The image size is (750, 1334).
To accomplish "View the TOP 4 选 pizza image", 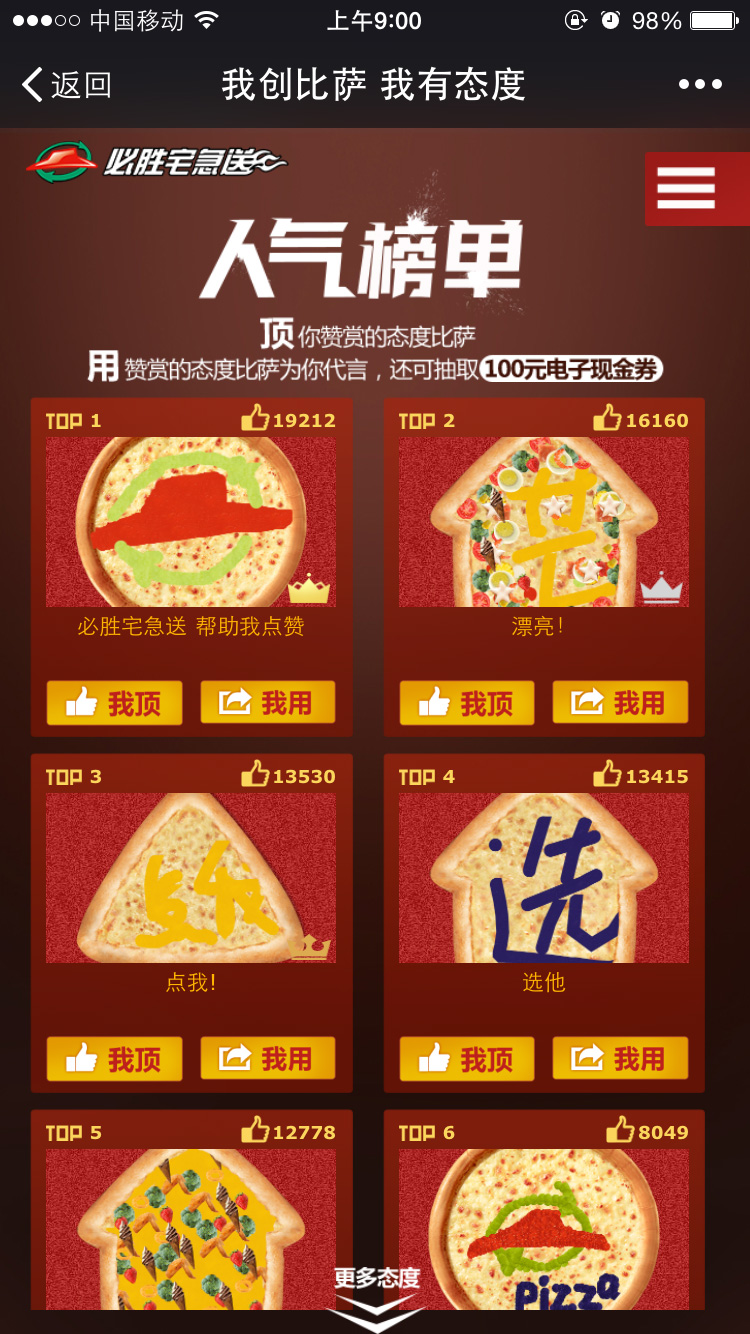I will click(544, 878).
